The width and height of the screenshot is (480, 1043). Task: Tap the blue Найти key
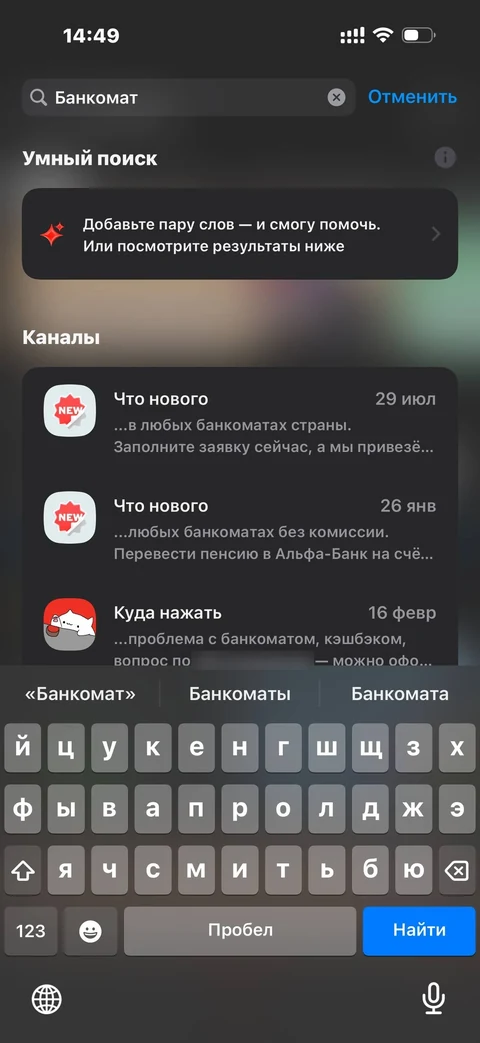(x=420, y=930)
